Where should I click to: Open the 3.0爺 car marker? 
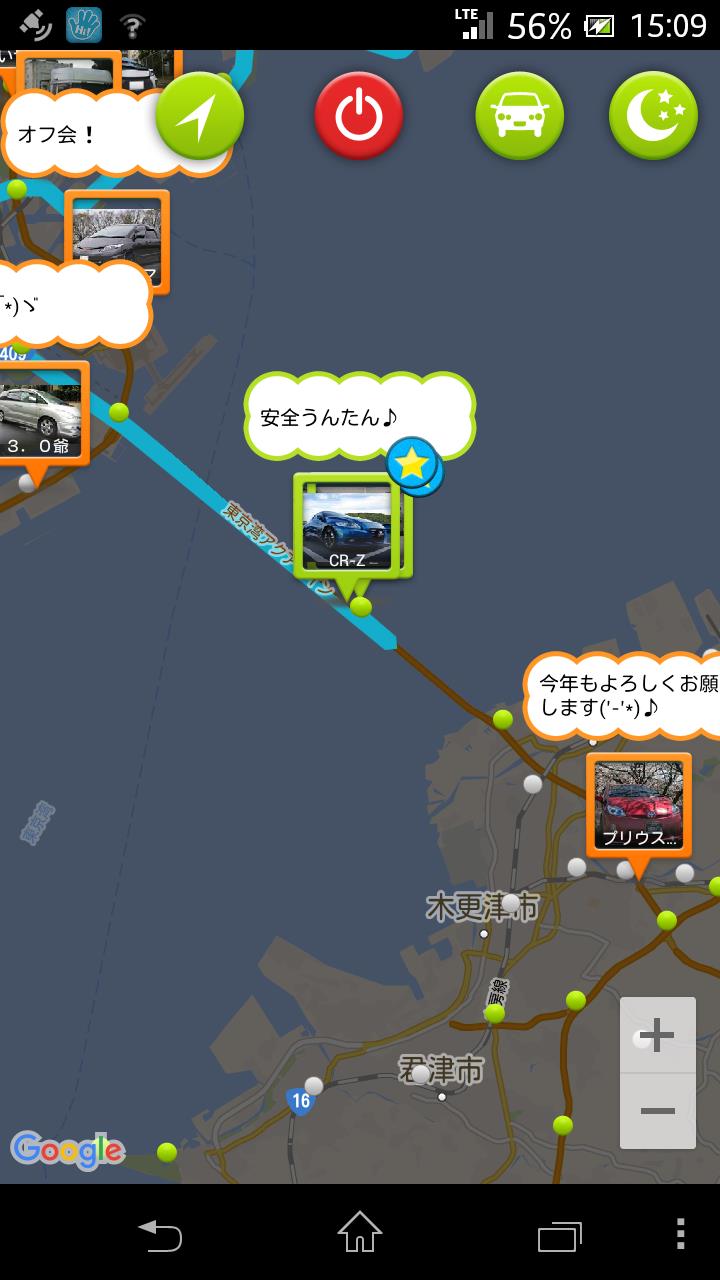pos(40,412)
